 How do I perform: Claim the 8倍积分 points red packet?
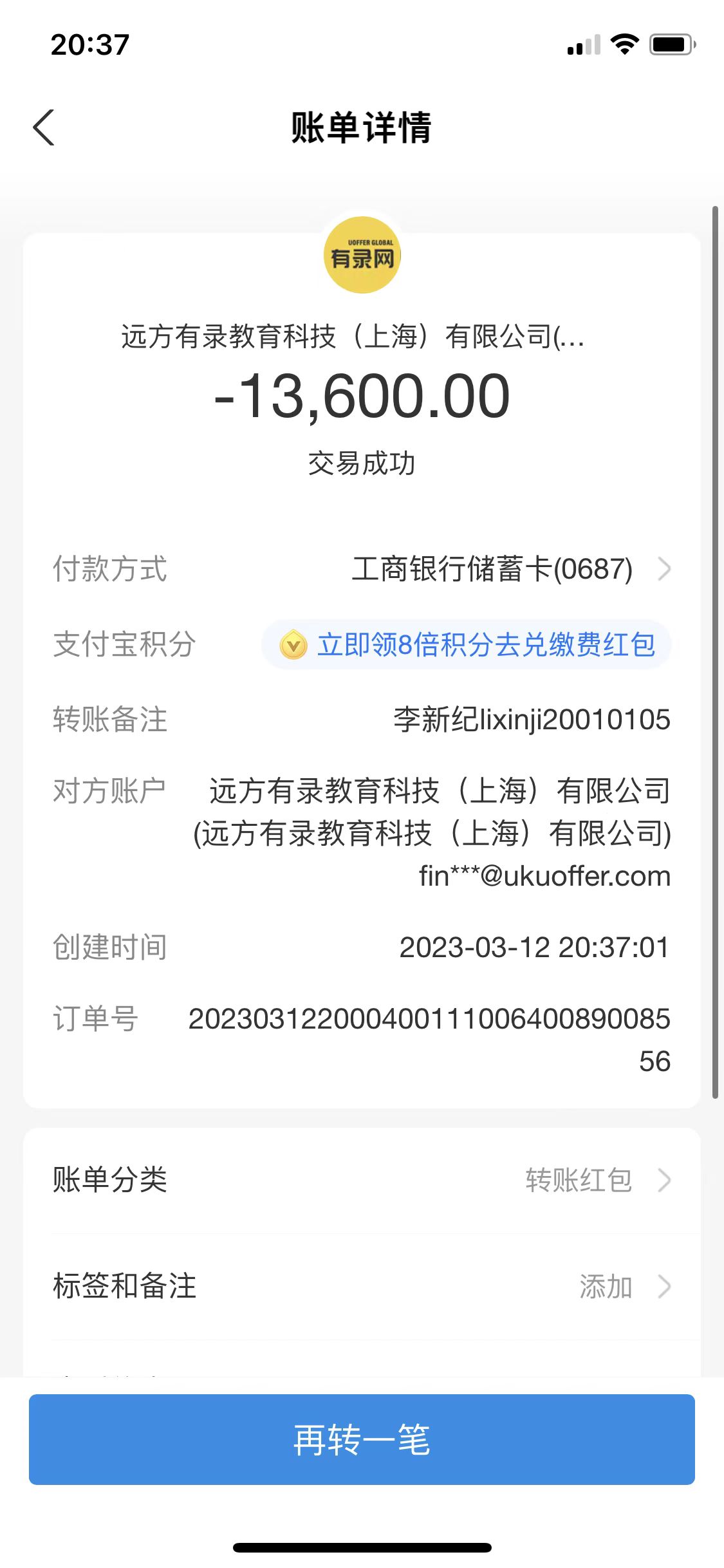[x=467, y=645]
